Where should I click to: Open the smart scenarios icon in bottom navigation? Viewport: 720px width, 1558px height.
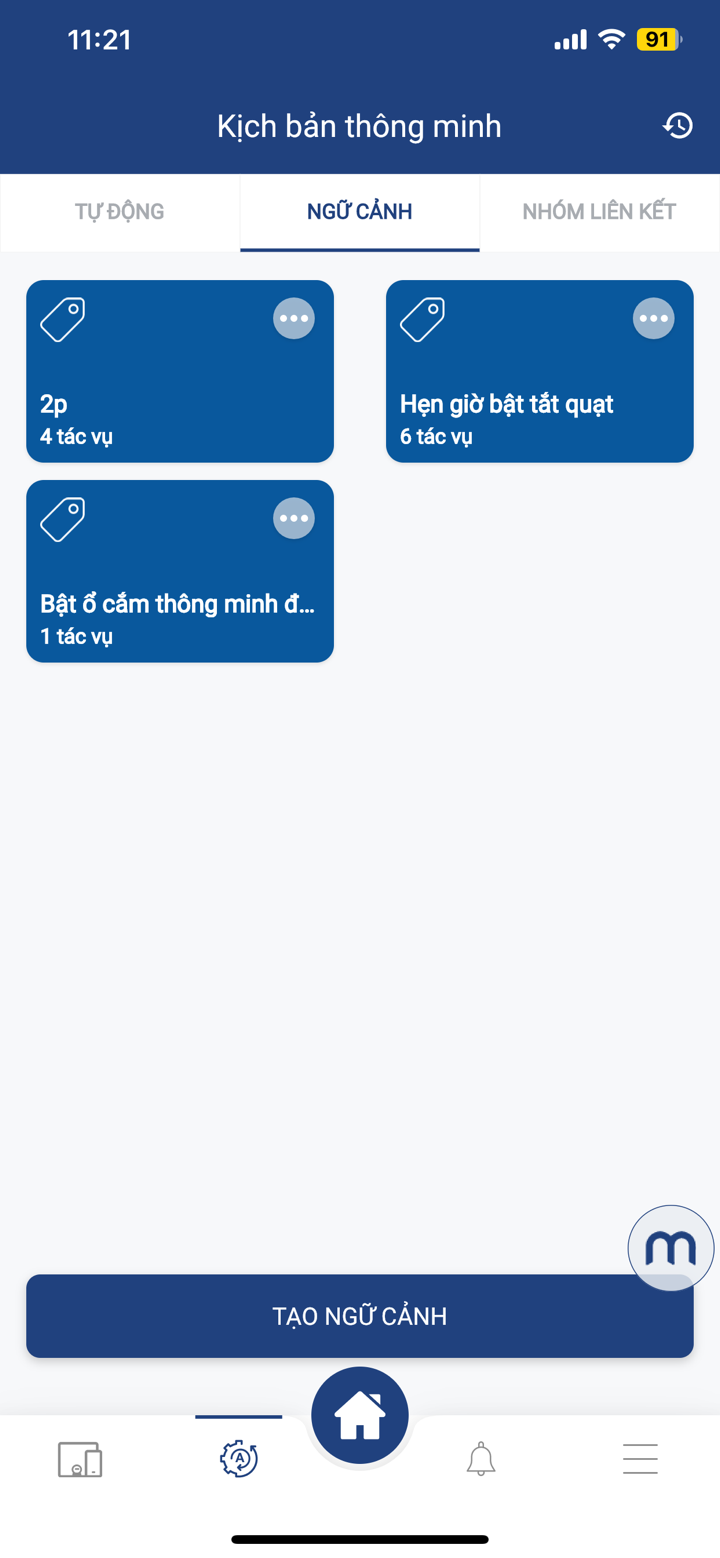[238, 1458]
